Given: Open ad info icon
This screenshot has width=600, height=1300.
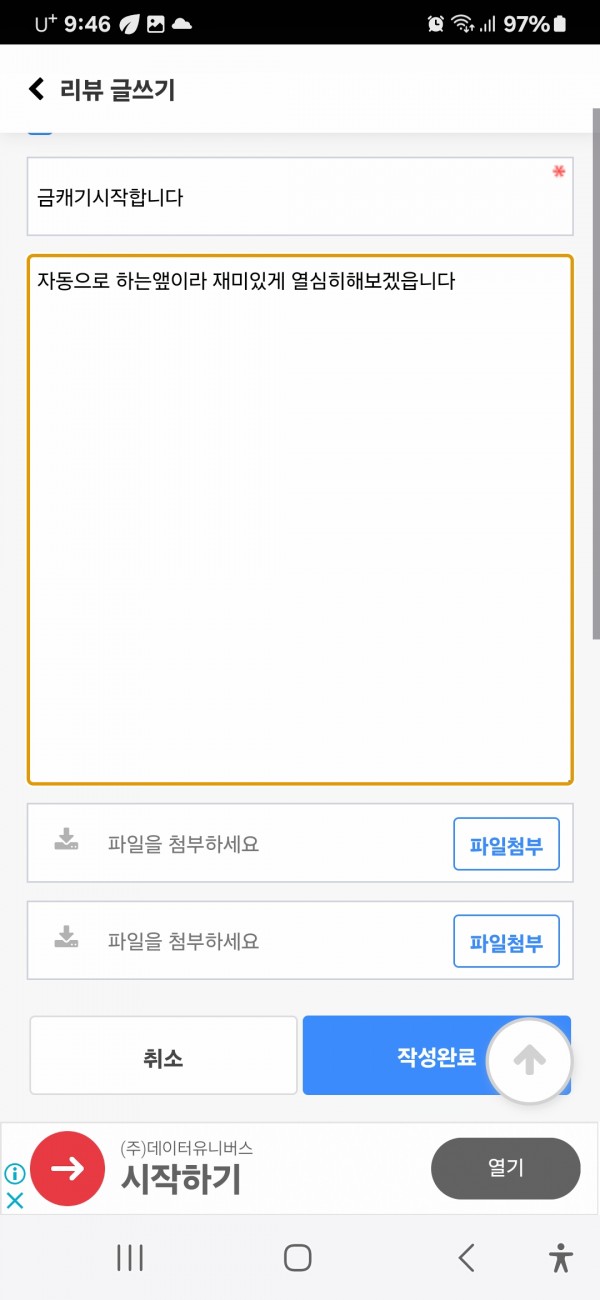Looking at the screenshot, I should 15,1173.
